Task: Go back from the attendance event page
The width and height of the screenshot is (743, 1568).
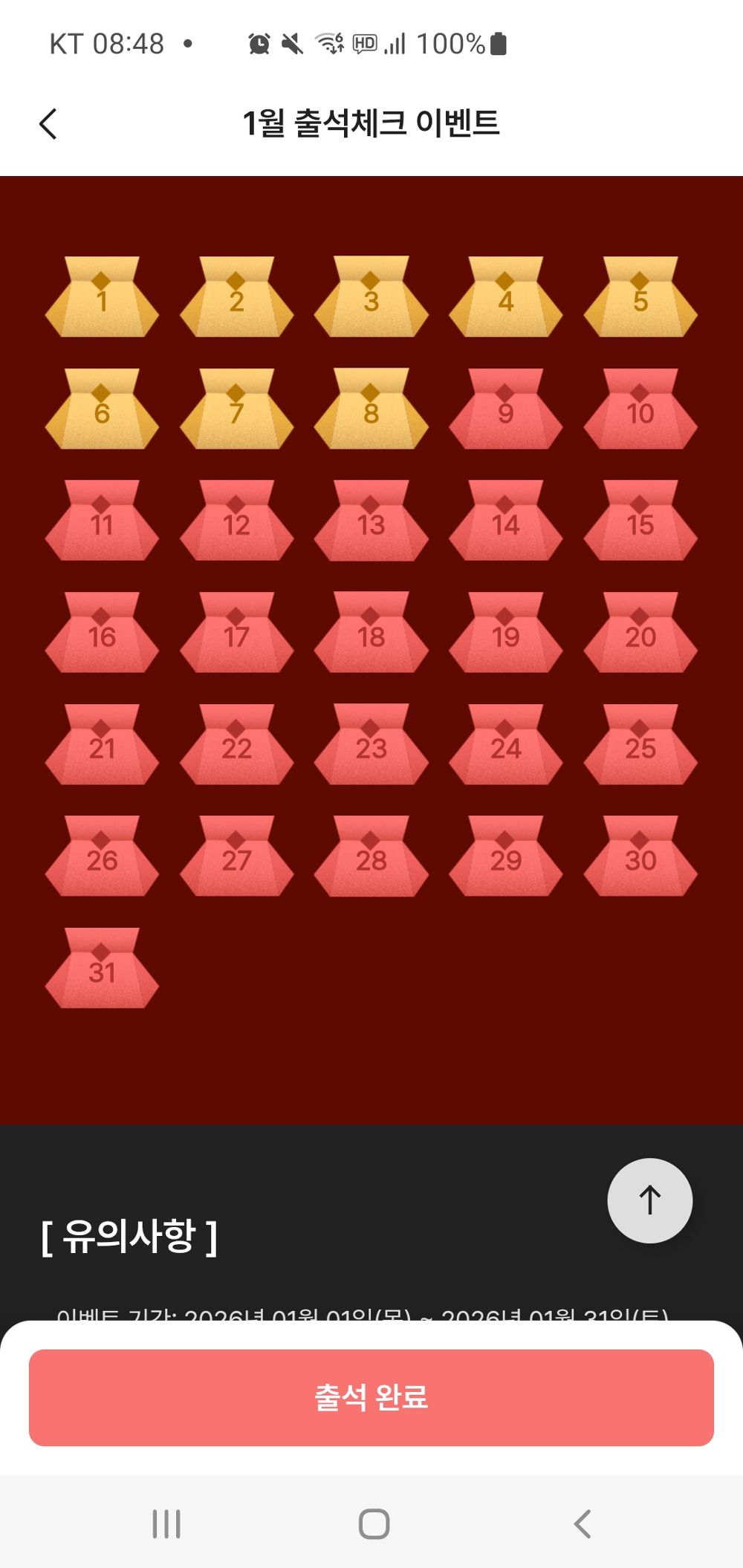Action: [x=48, y=123]
